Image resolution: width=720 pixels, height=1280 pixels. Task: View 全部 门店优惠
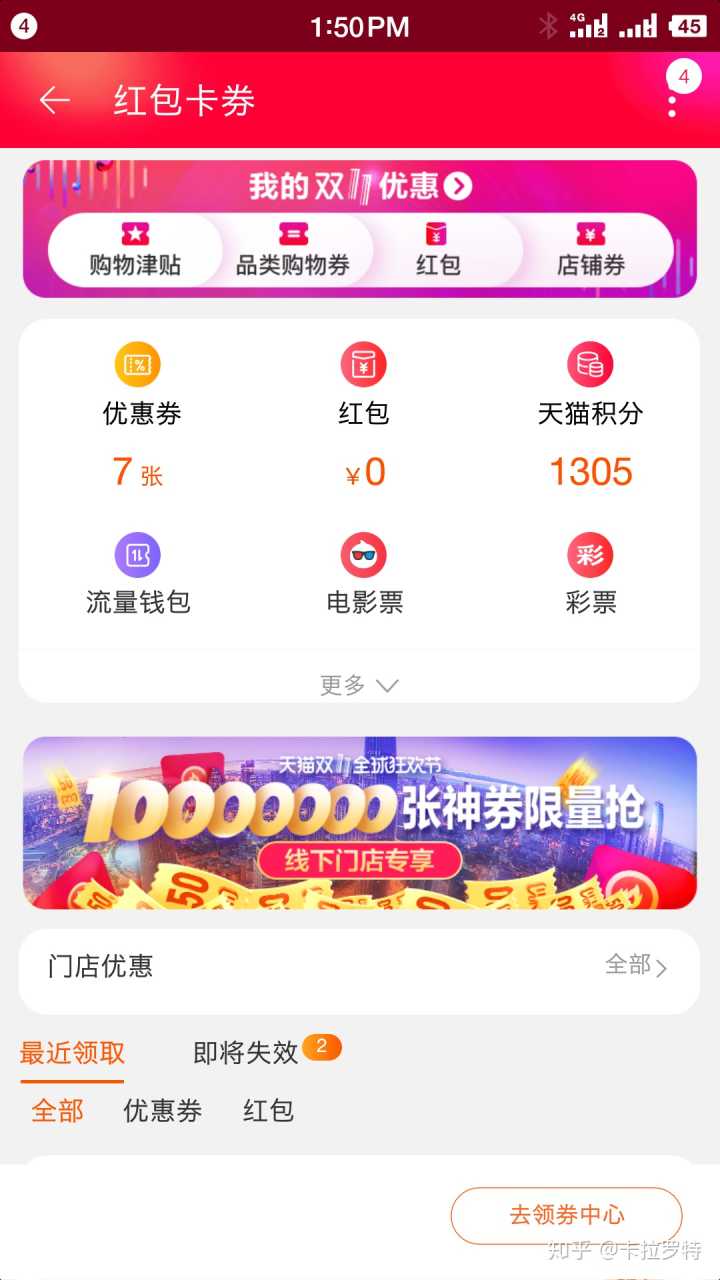pos(636,966)
